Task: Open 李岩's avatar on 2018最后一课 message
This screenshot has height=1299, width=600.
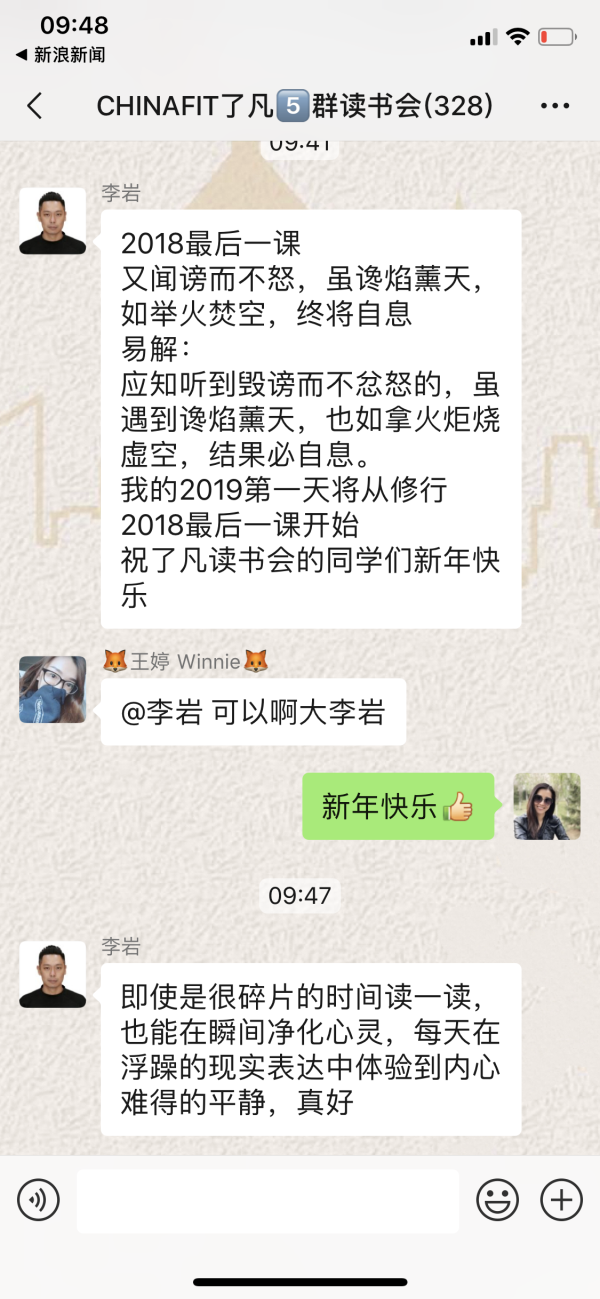Action: point(52,220)
